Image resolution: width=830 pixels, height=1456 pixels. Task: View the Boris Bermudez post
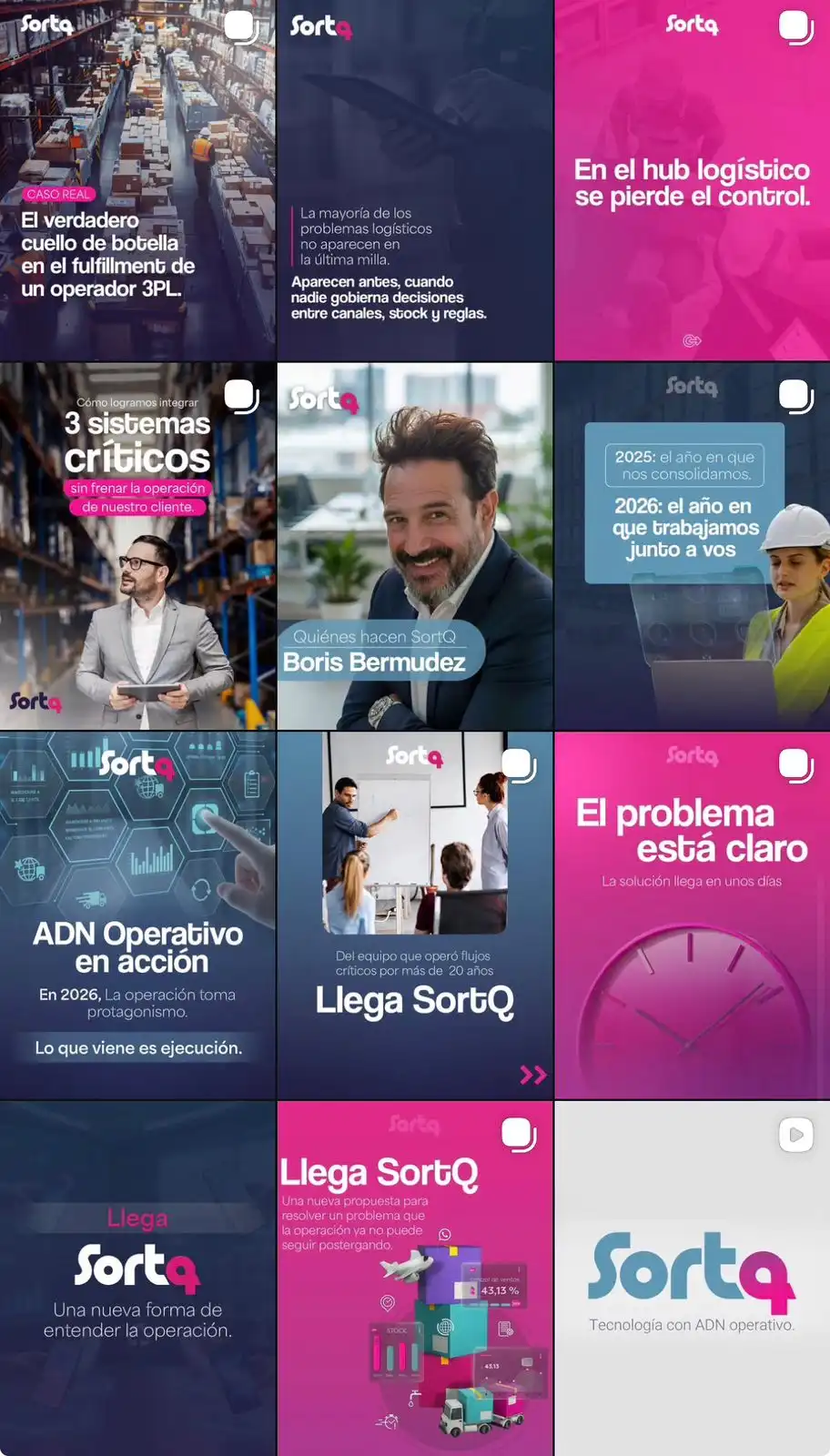coord(415,546)
